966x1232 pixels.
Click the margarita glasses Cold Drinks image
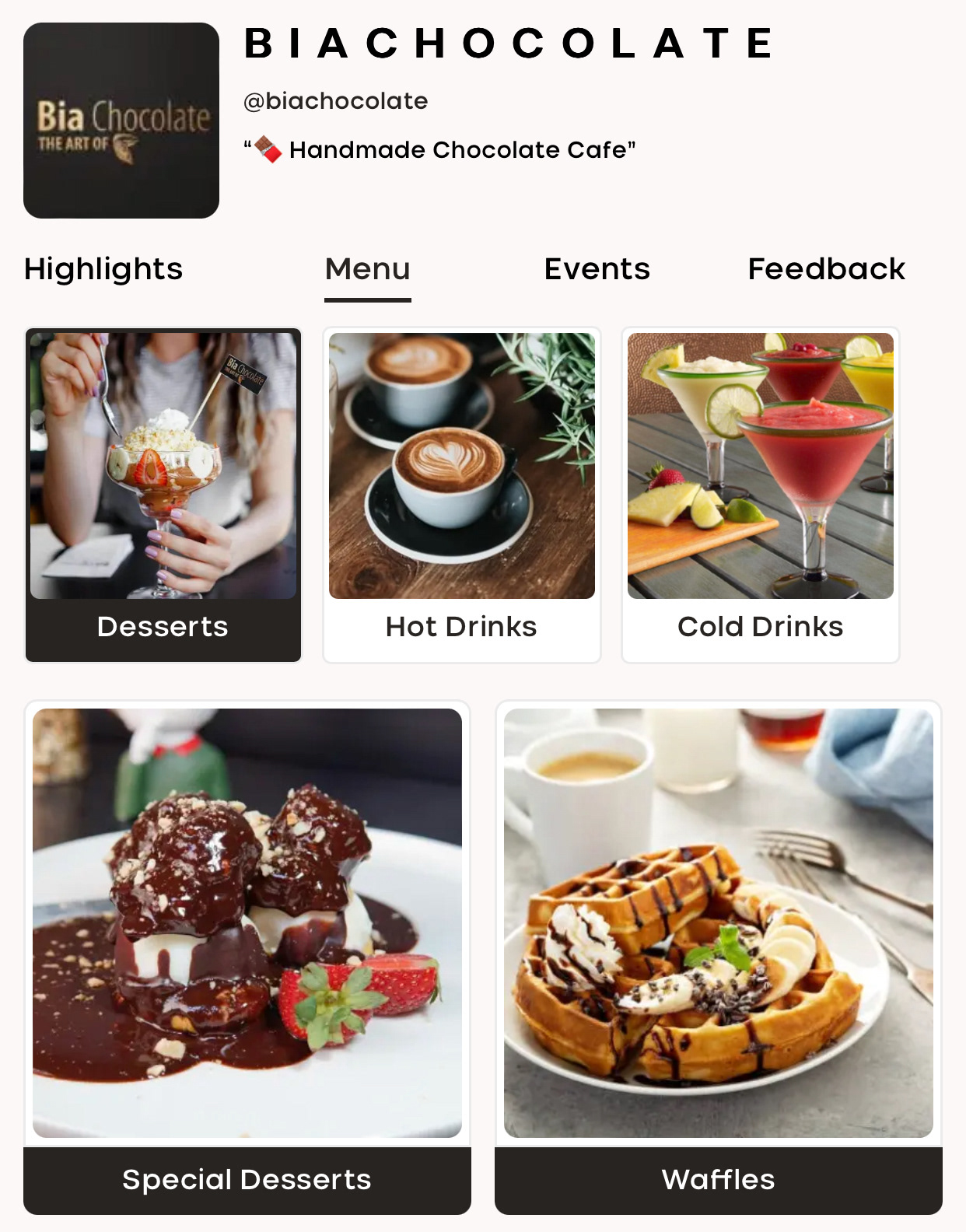click(x=760, y=464)
